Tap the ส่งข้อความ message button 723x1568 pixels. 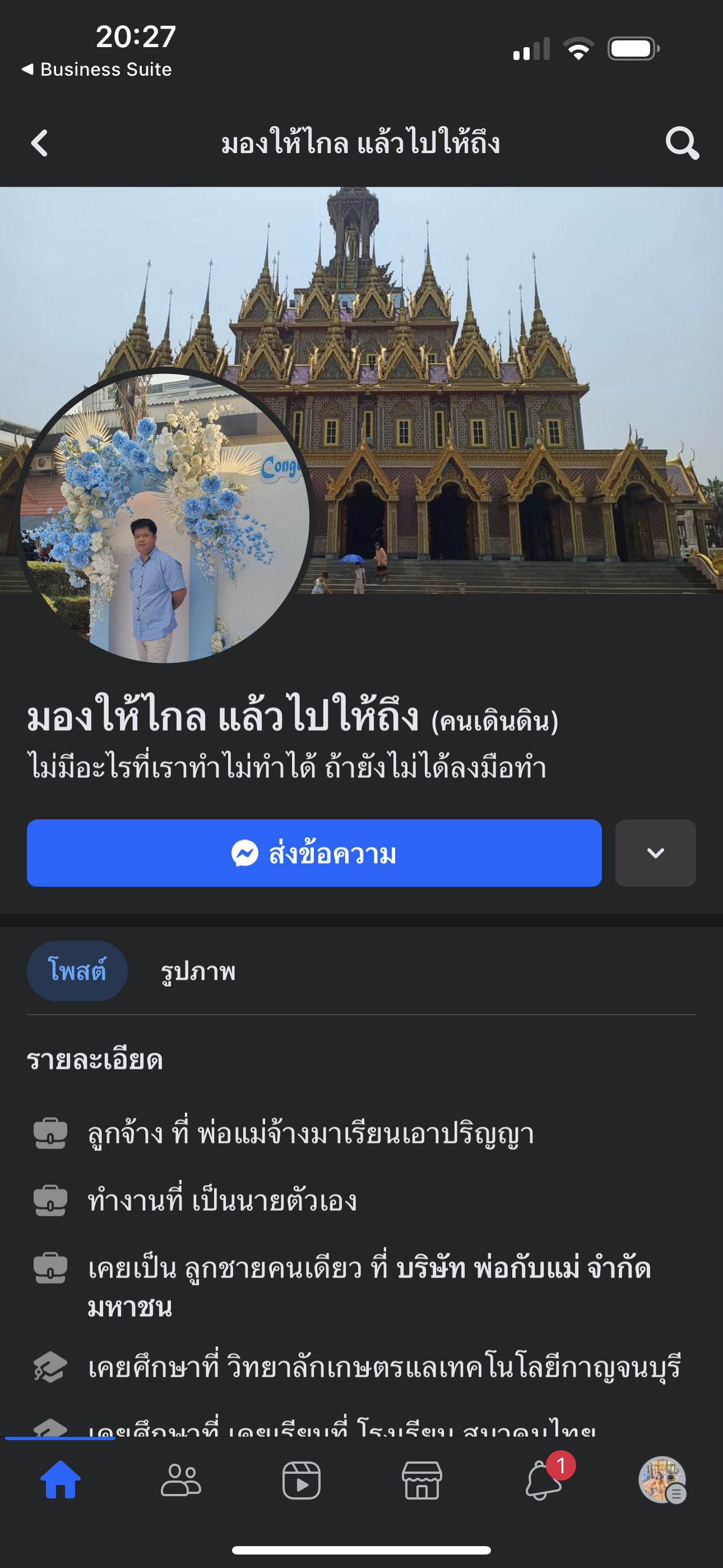314,853
